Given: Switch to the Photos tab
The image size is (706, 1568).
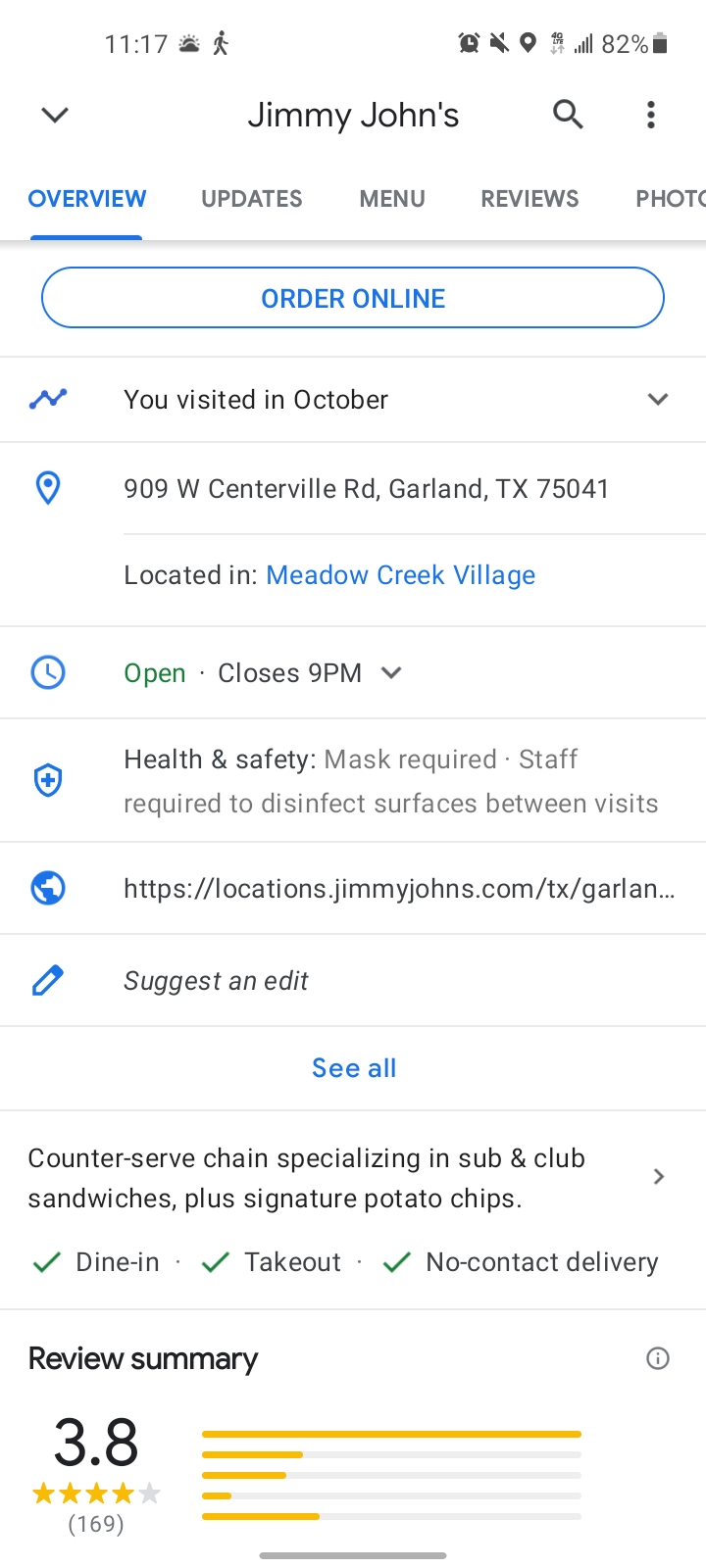Looking at the screenshot, I should (x=669, y=199).
